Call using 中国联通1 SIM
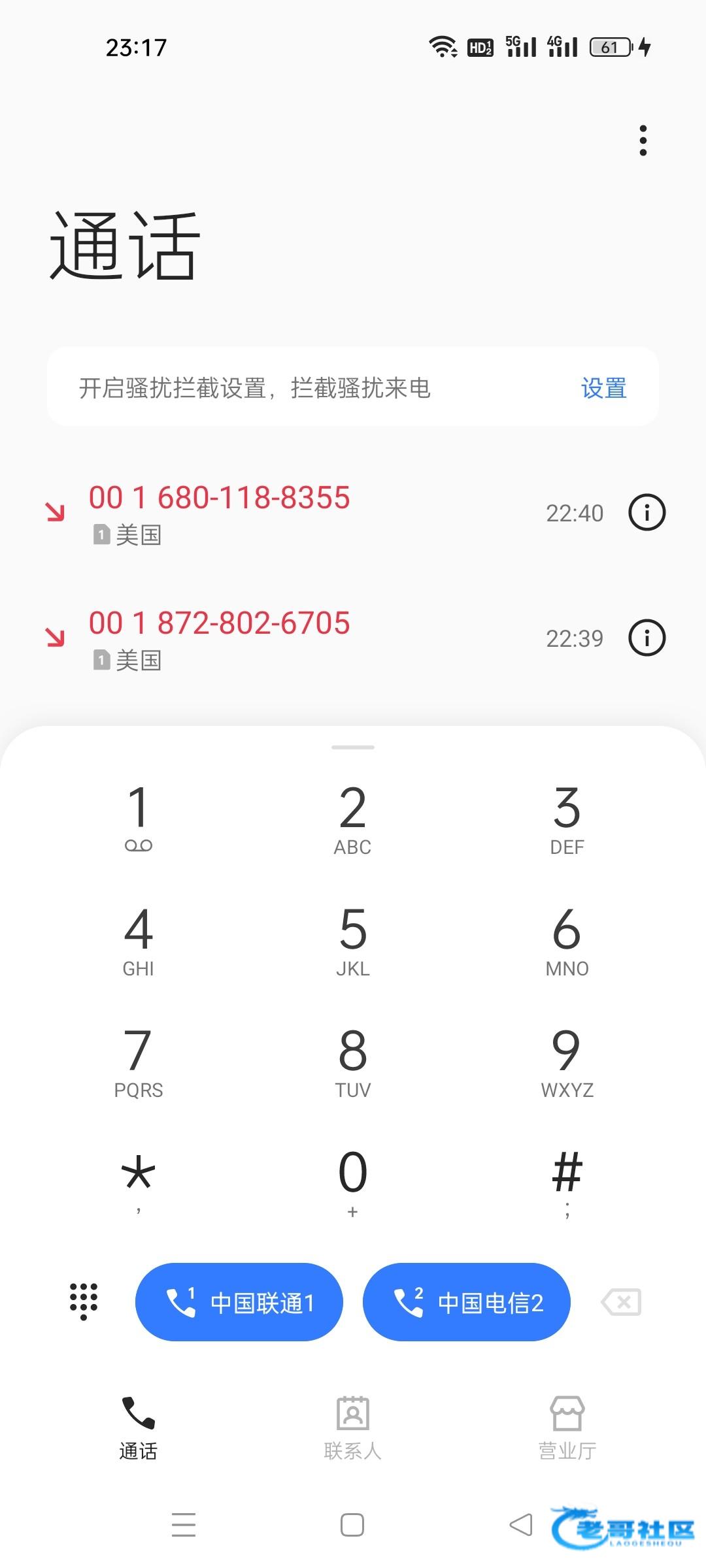Screen dimensions: 706x1568 tap(239, 1302)
